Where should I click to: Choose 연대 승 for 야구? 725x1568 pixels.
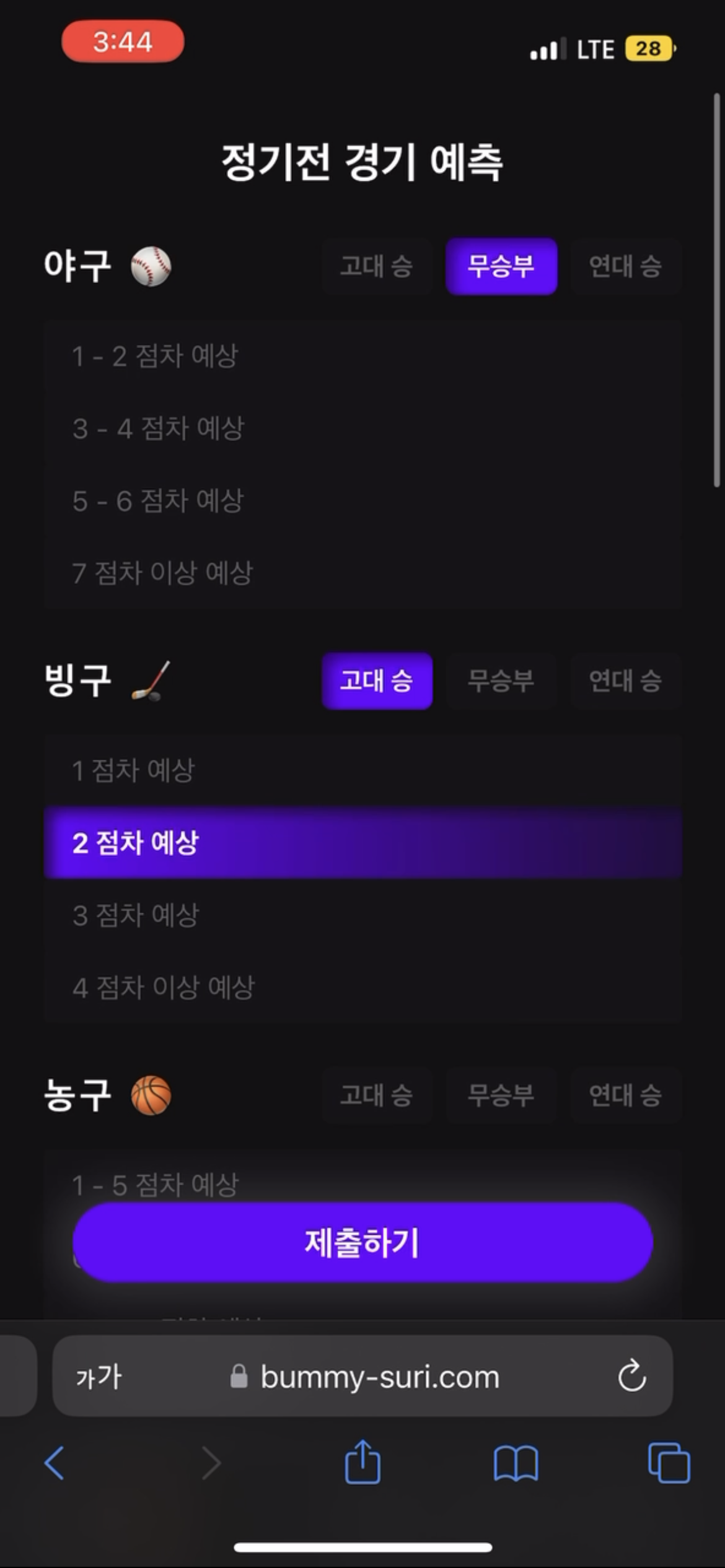pyautogui.click(x=625, y=266)
